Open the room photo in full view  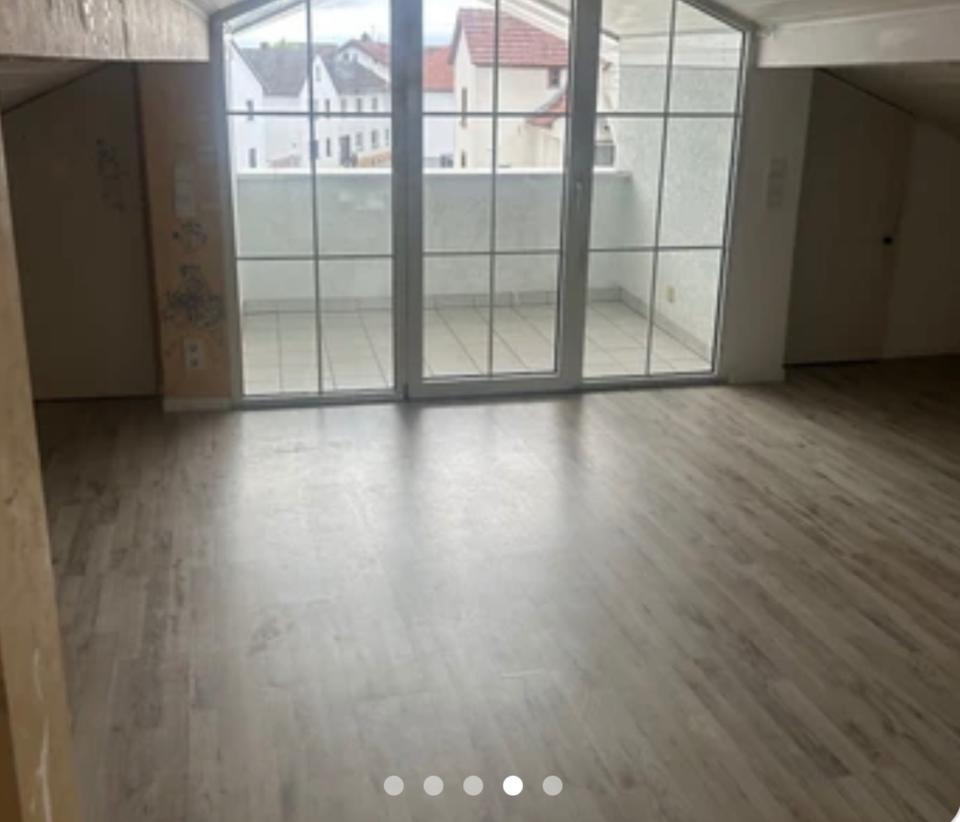click(x=480, y=400)
